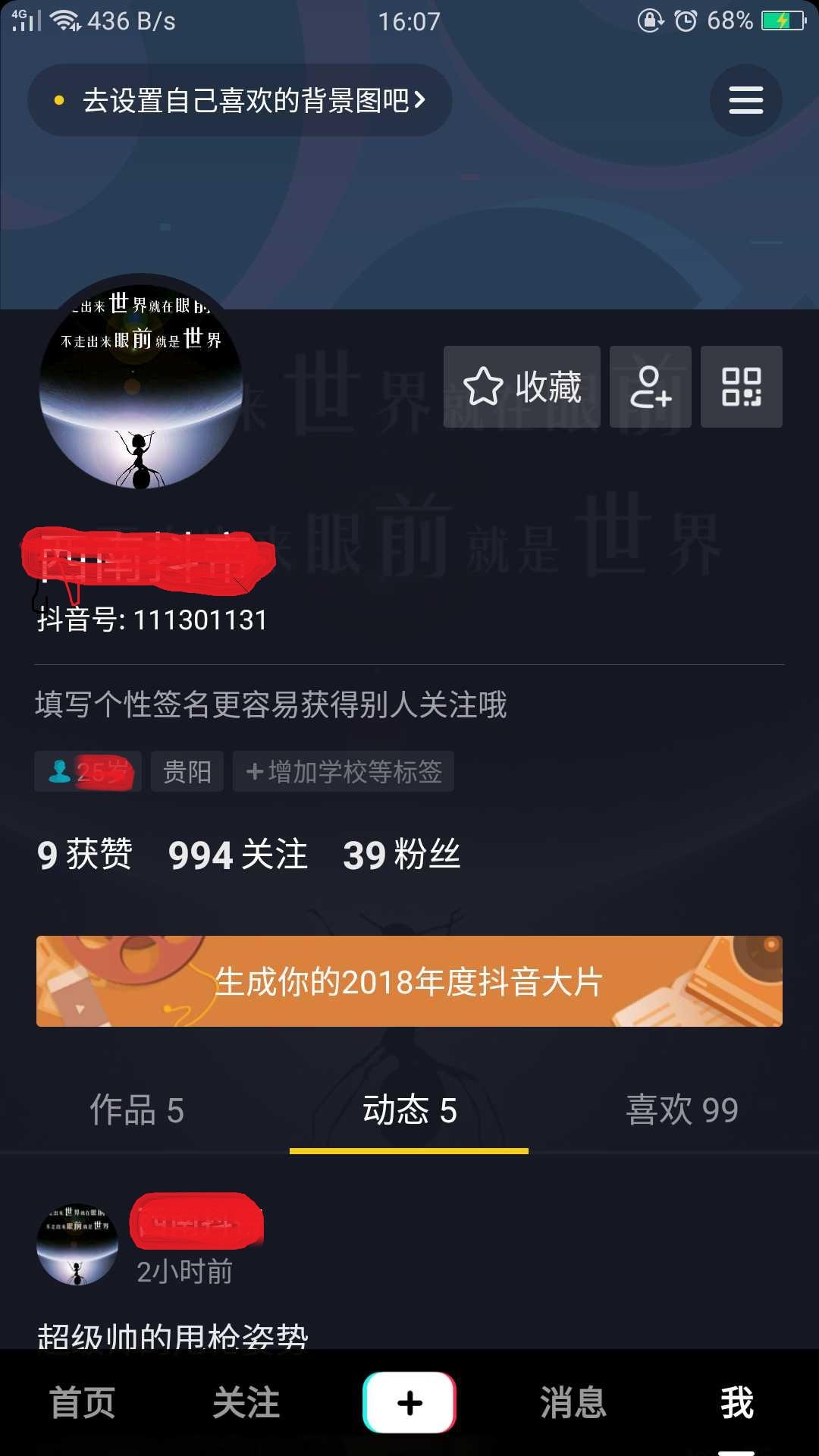Open the 关注 tab in bottom bar
The image size is (819, 1456).
pyautogui.click(x=246, y=1403)
